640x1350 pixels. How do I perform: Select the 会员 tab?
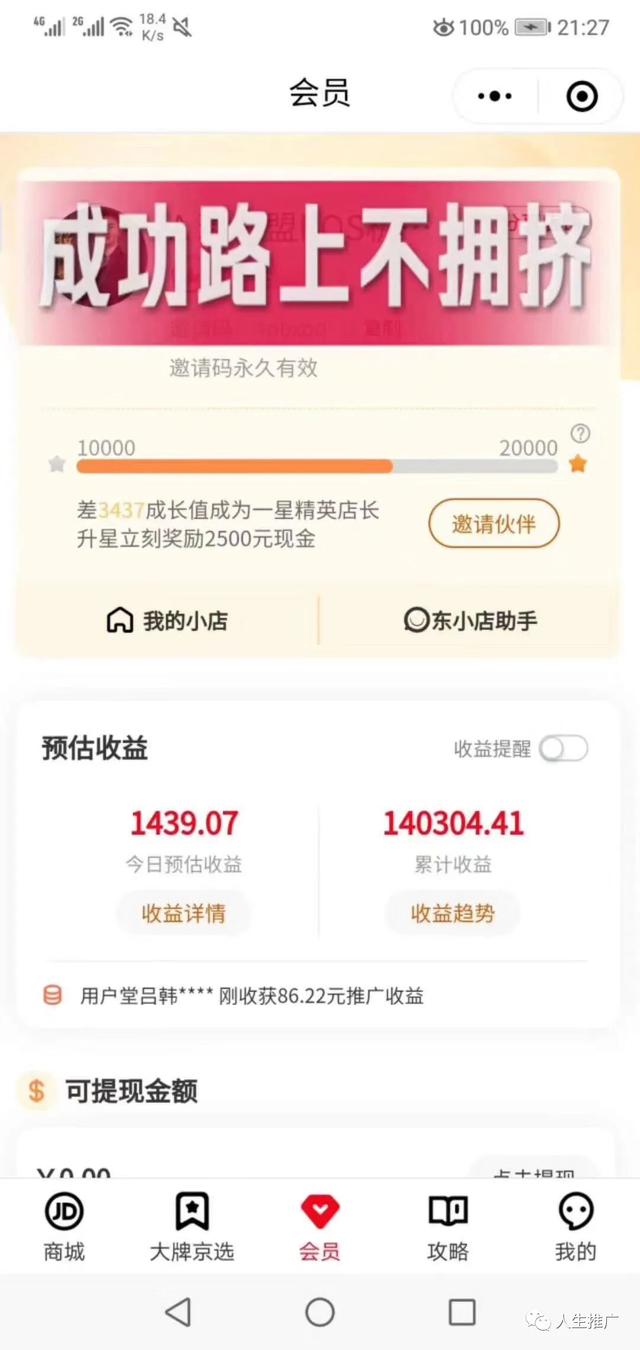320,1226
